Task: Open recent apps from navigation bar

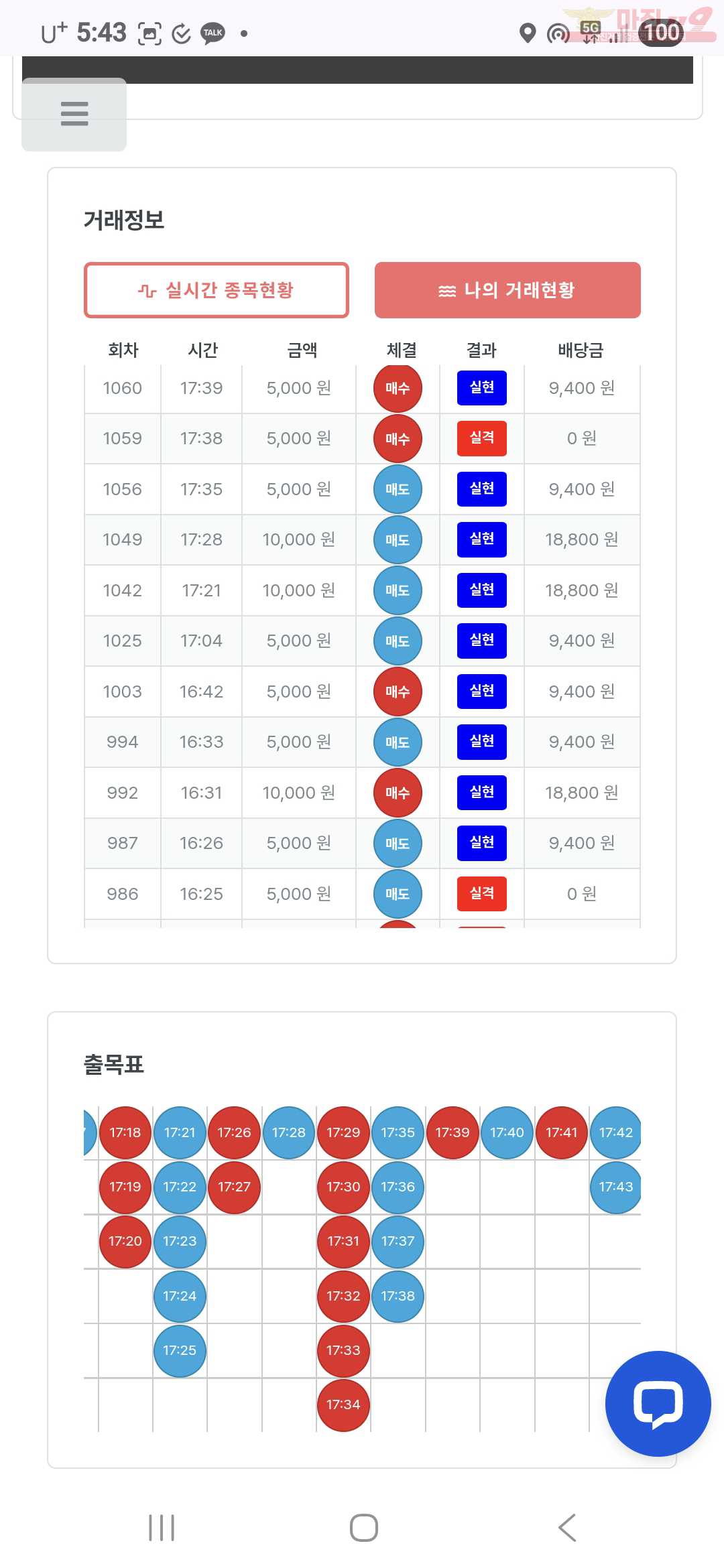Action: (162, 1528)
